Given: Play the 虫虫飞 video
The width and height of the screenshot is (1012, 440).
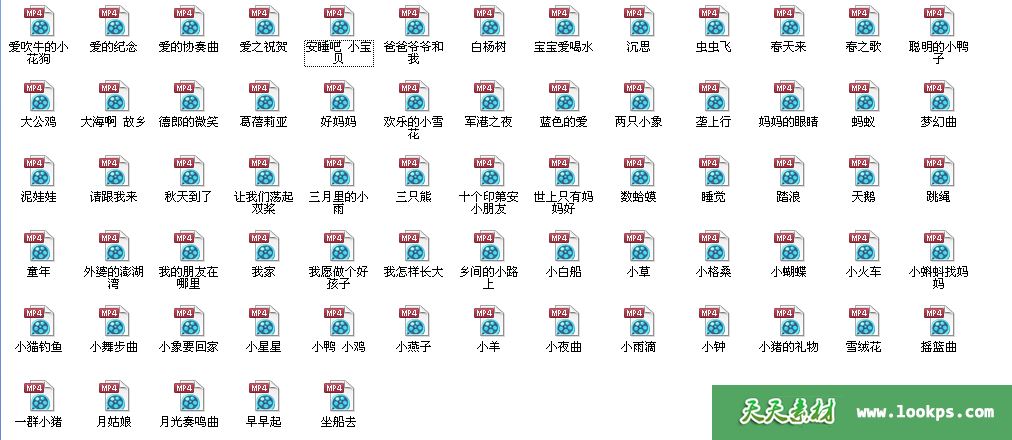Looking at the screenshot, I should (714, 23).
